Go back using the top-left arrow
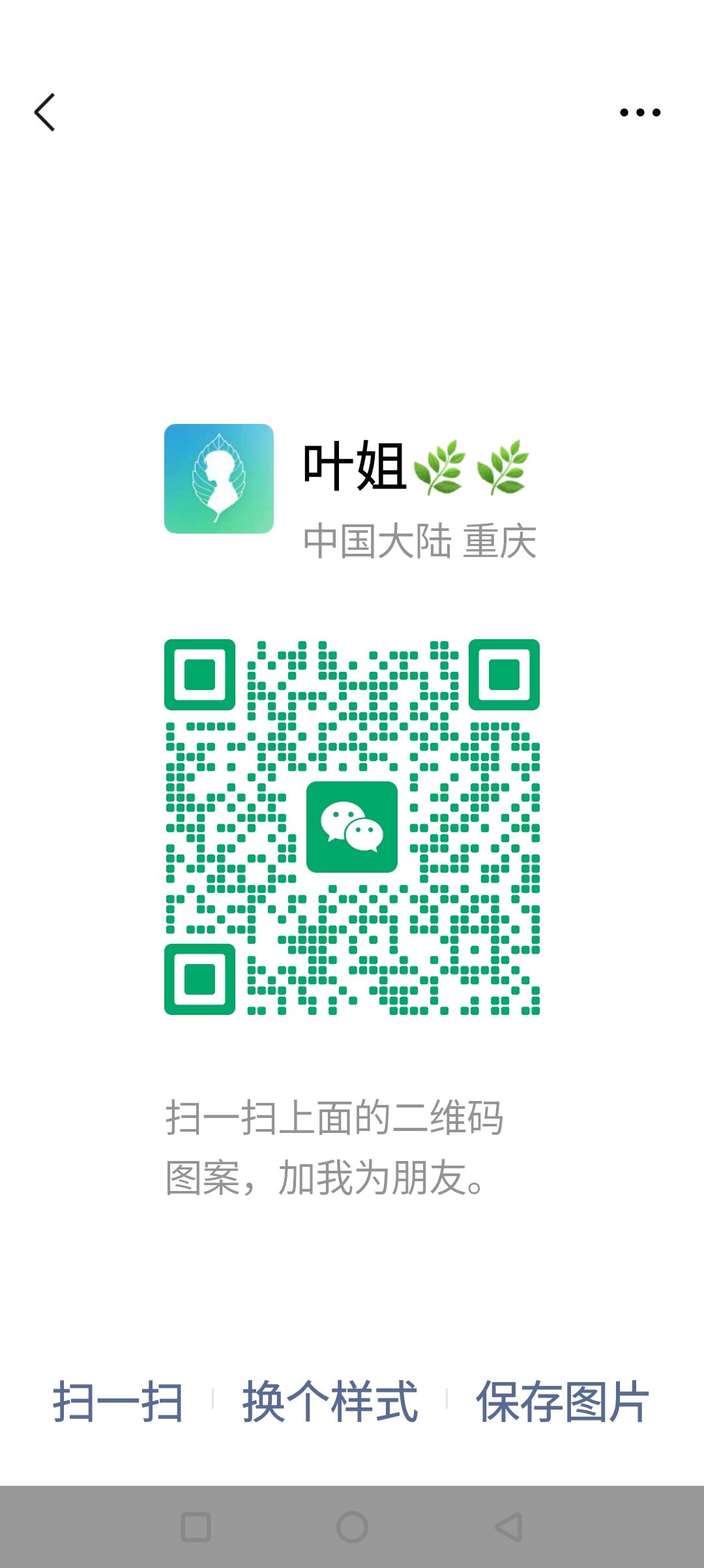Viewport: 704px width, 1568px height. click(44, 112)
